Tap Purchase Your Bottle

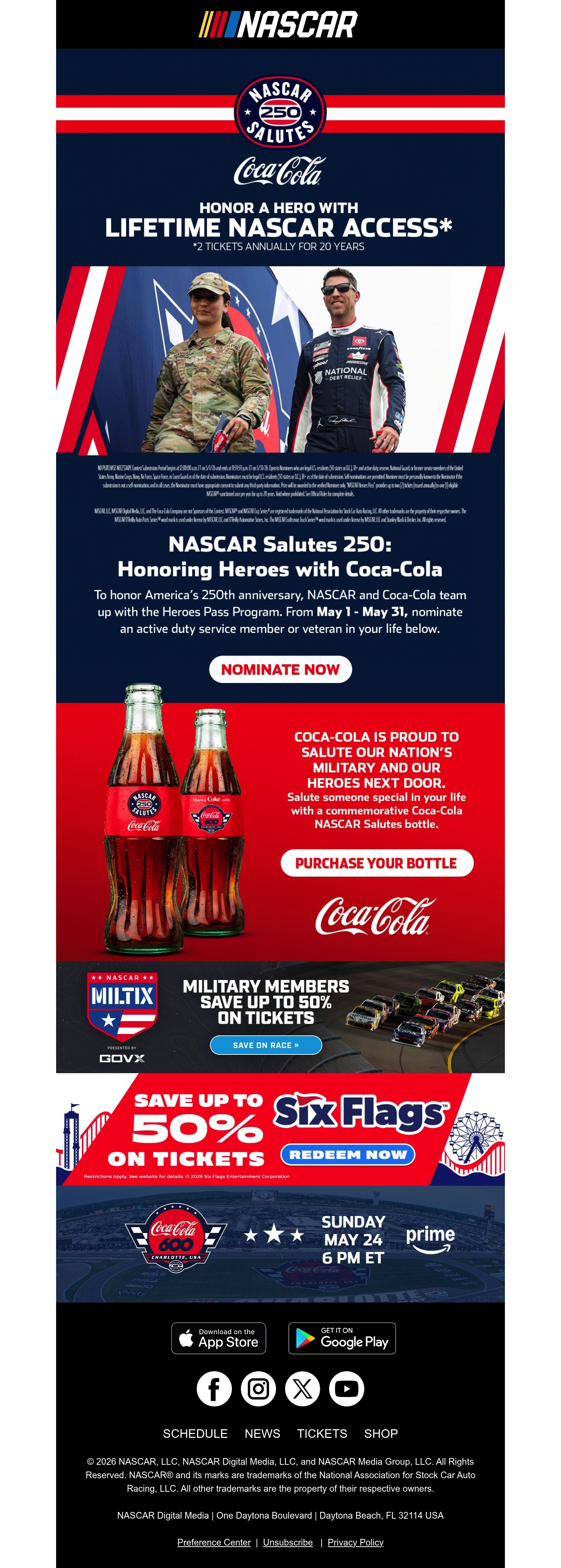coord(377,863)
